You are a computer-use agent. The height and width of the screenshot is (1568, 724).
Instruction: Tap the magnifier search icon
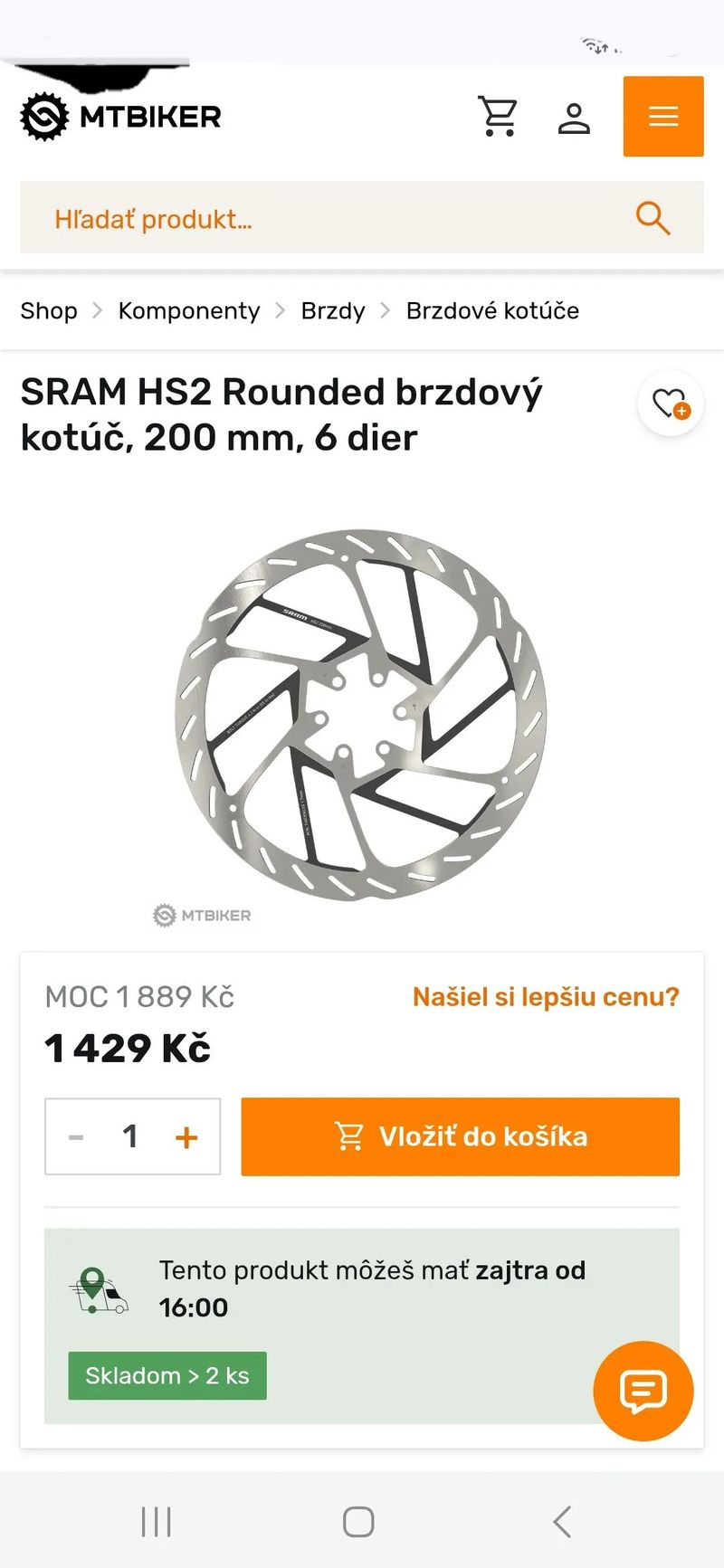(x=653, y=218)
